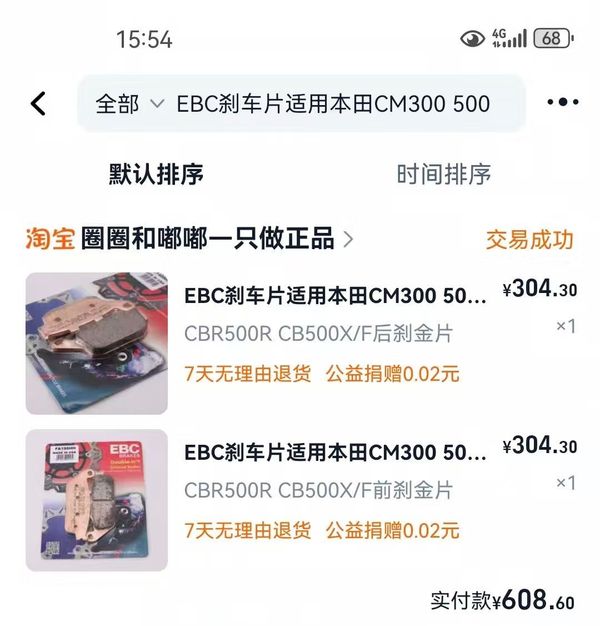Open the 全部 category dropdown
This screenshot has height=626, width=600.
pyautogui.click(x=128, y=104)
